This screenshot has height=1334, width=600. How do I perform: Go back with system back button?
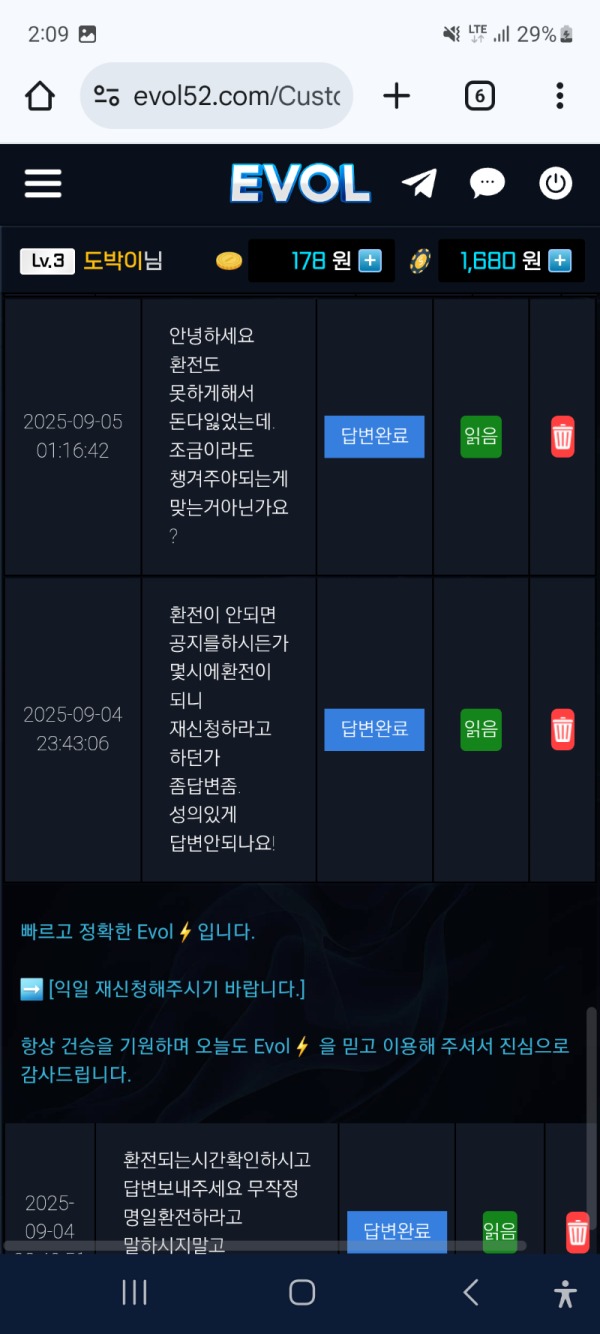tap(470, 1292)
